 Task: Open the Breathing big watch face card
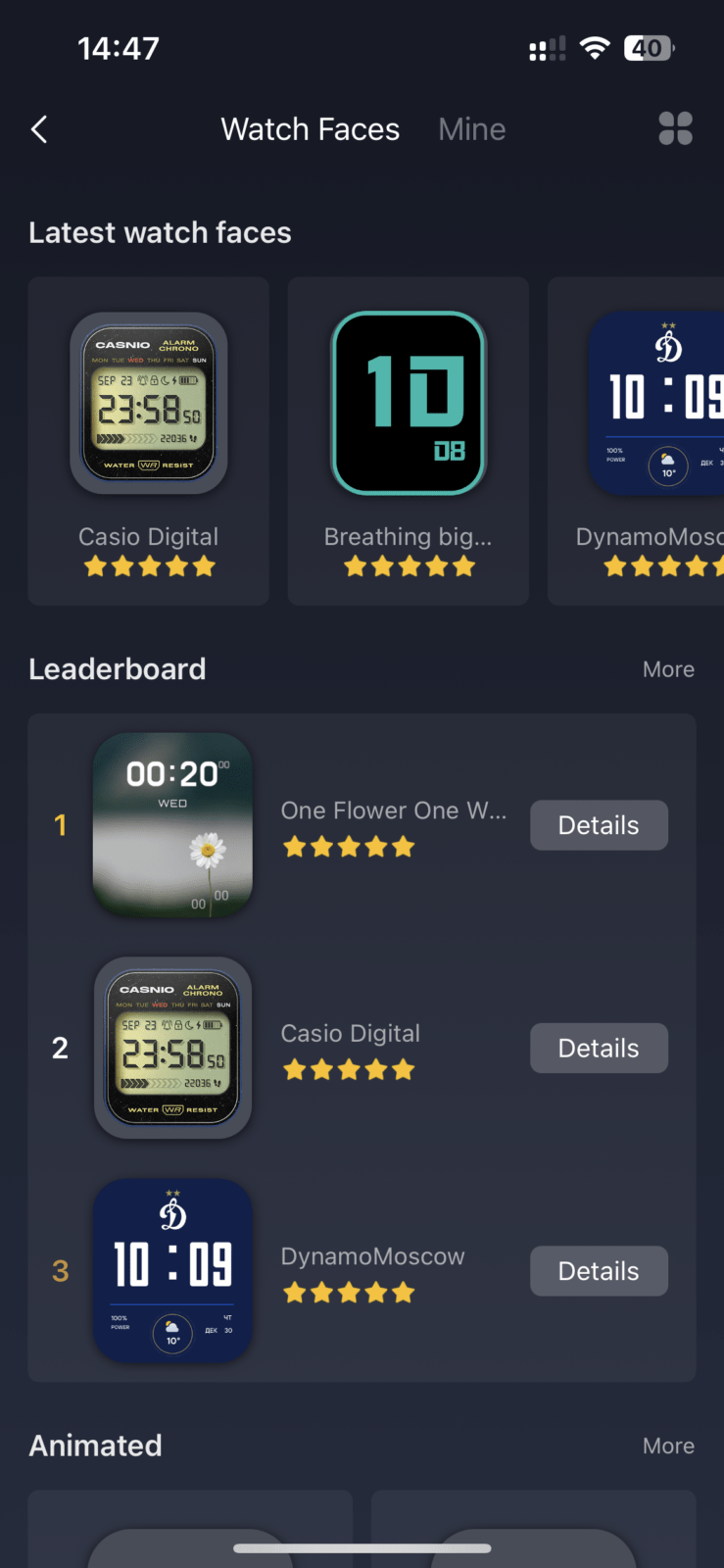tap(409, 441)
